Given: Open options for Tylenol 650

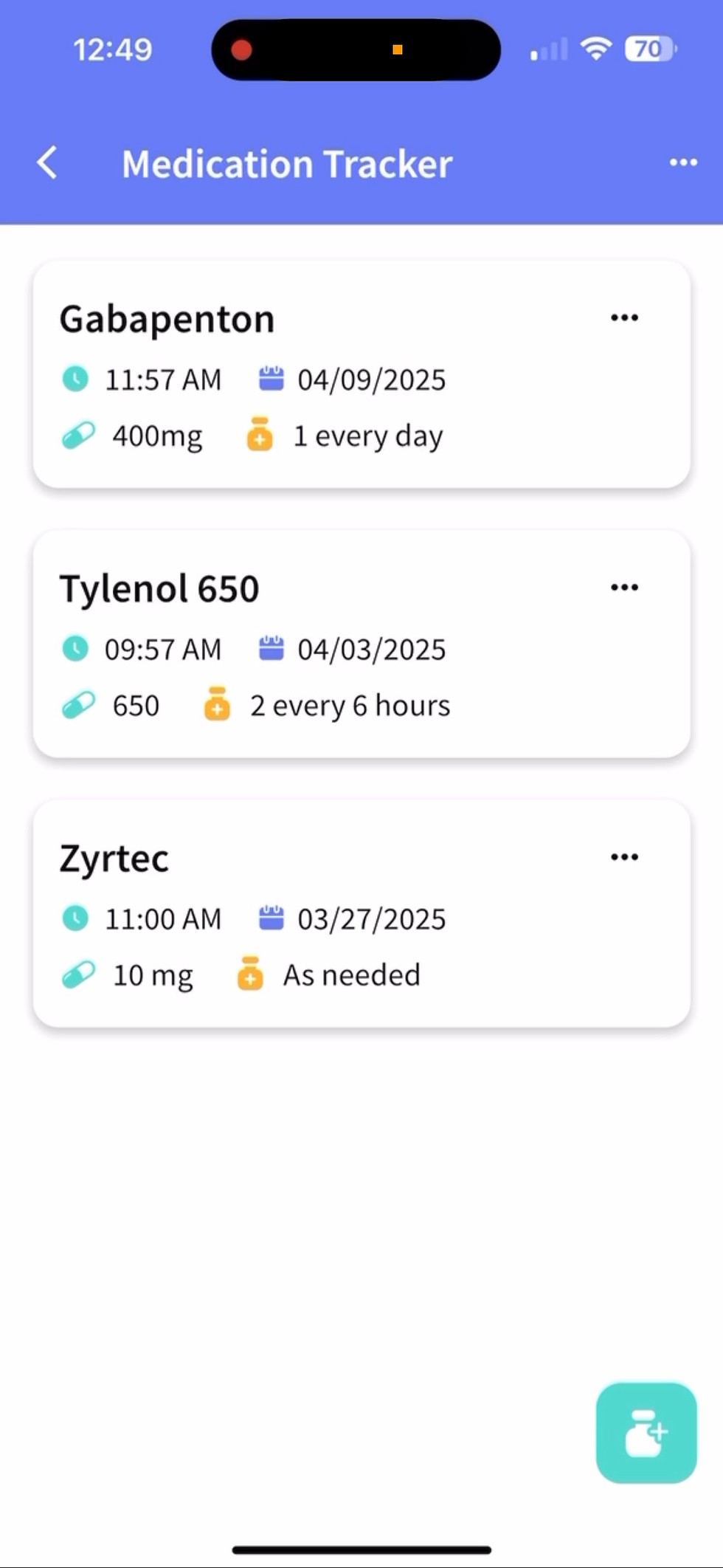Looking at the screenshot, I should pyautogui.click(x=624, y=588).
